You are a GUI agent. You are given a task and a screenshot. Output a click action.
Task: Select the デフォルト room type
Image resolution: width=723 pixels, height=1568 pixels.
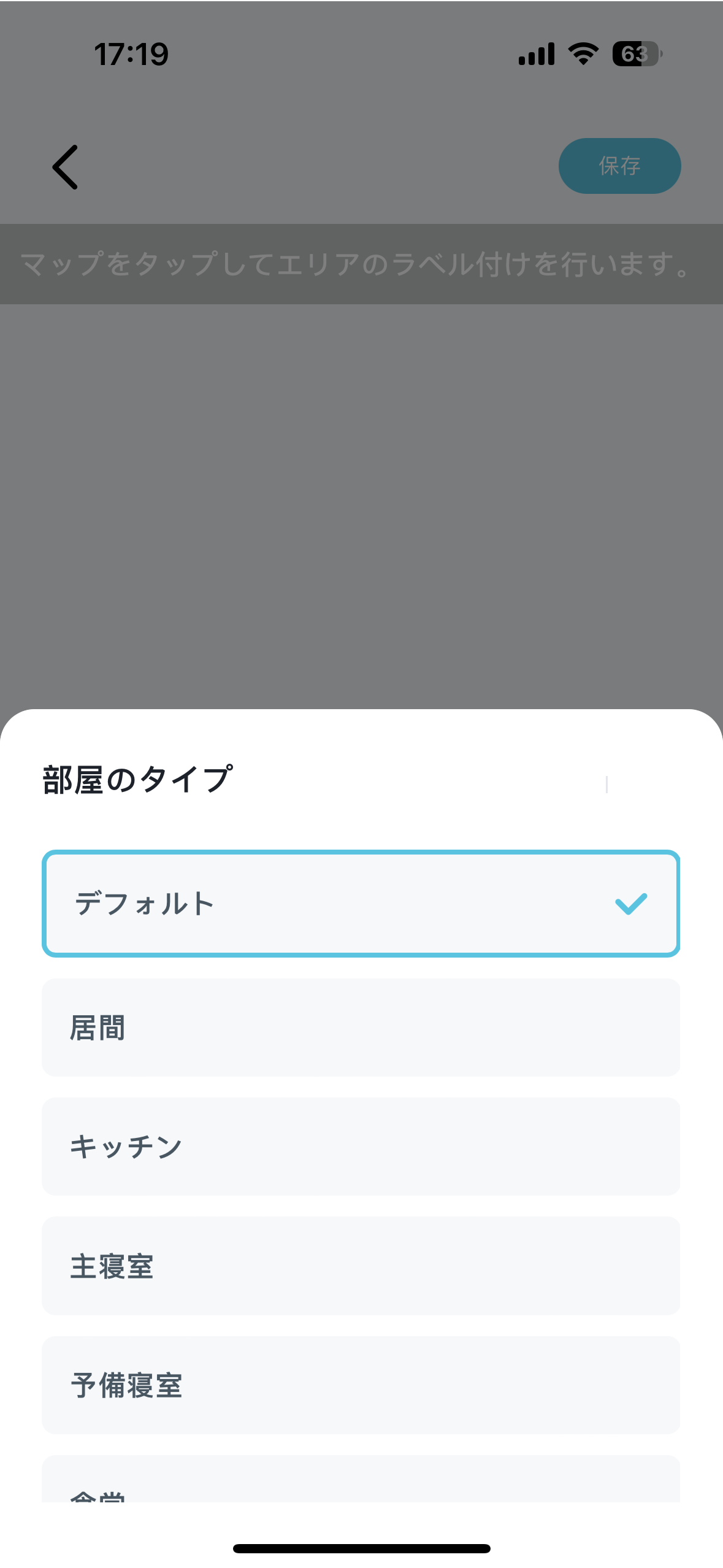tap(361, 903)
